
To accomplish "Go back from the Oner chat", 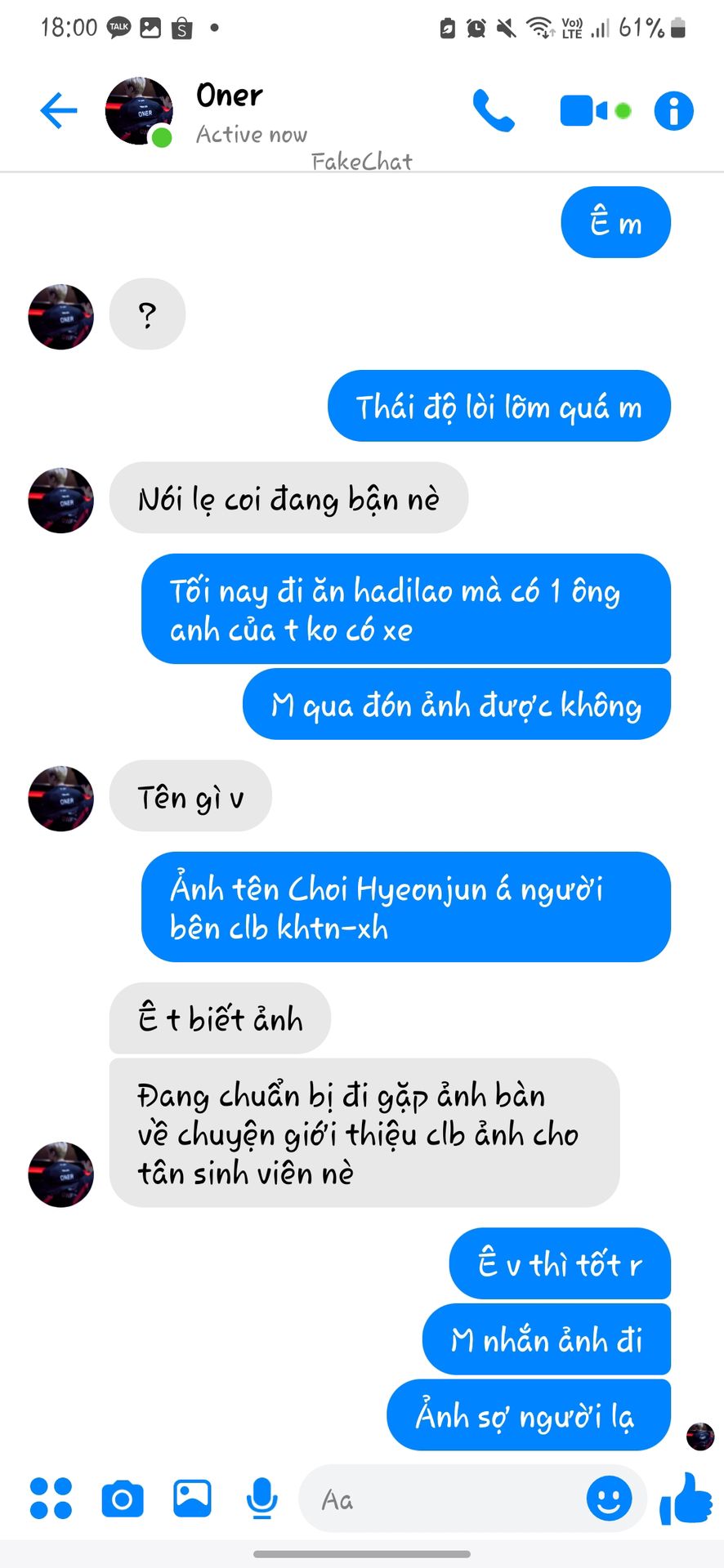I will click(x=59, y=110).
